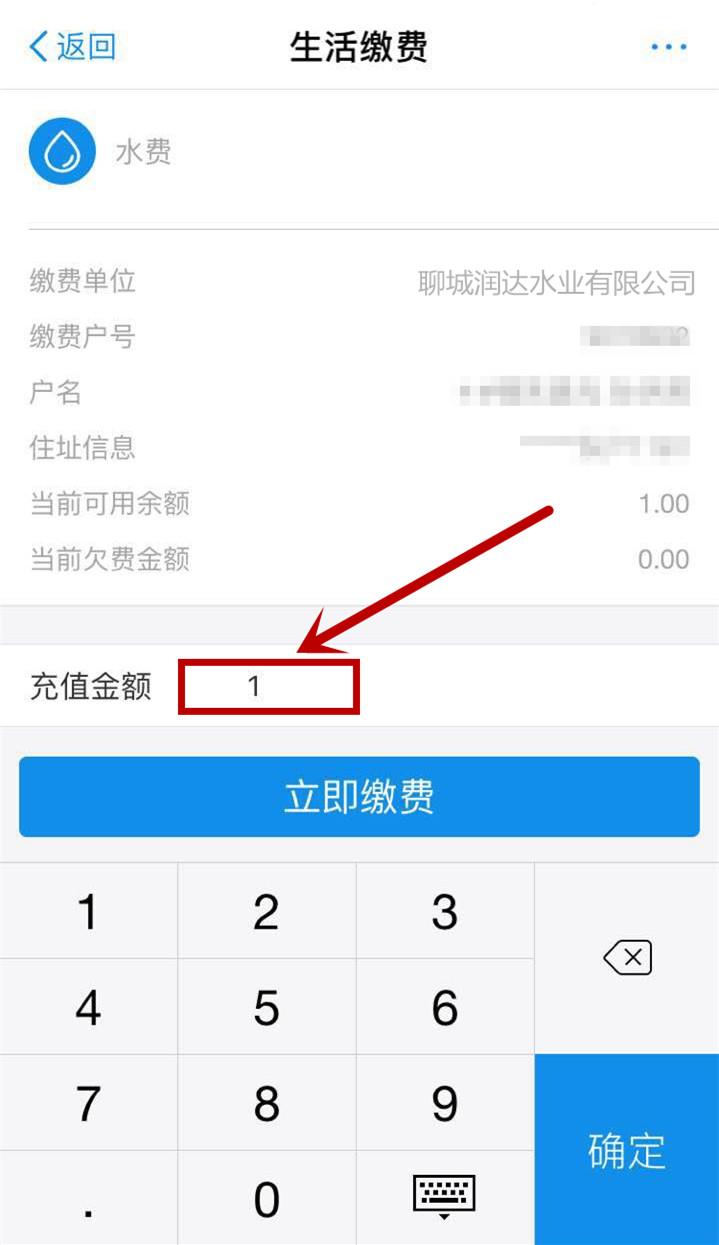Enter digit 2 on the keypad
This screenshot has width=719, height=1245.
tap(266, 912)
